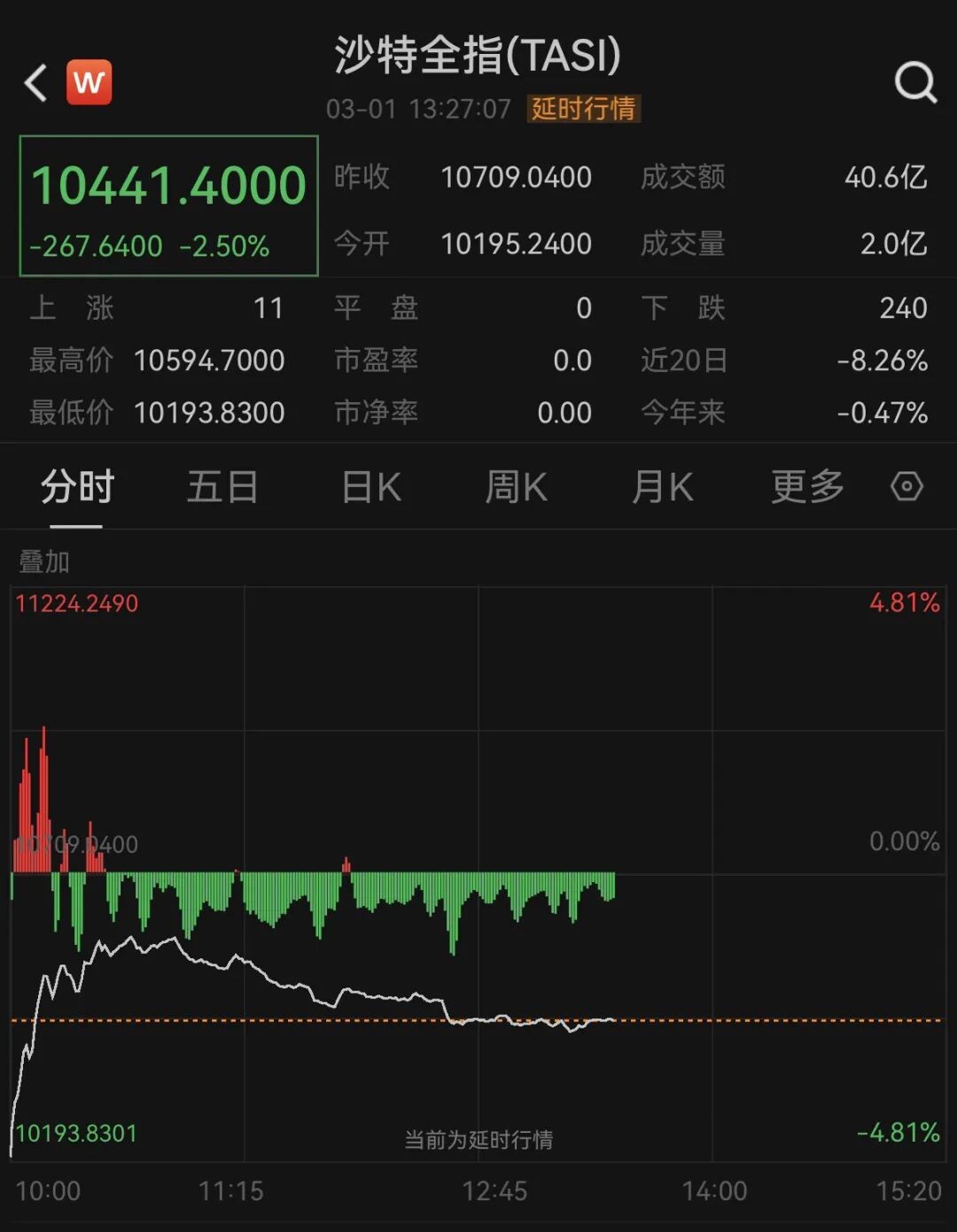View the 周K weekly chart

tap(517, 487)
